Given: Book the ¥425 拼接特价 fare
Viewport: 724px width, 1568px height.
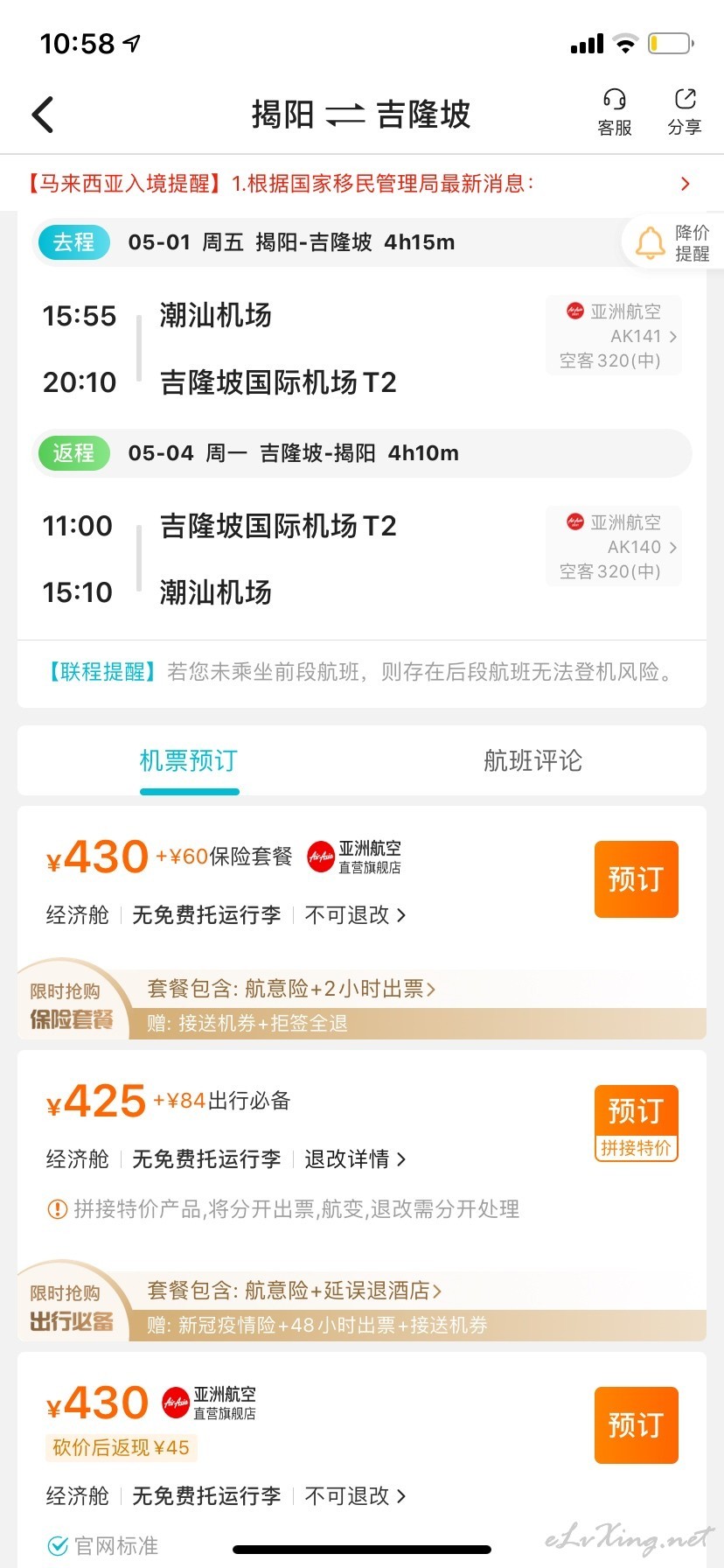Looking at the screenshot, I should pos(637,1123).
